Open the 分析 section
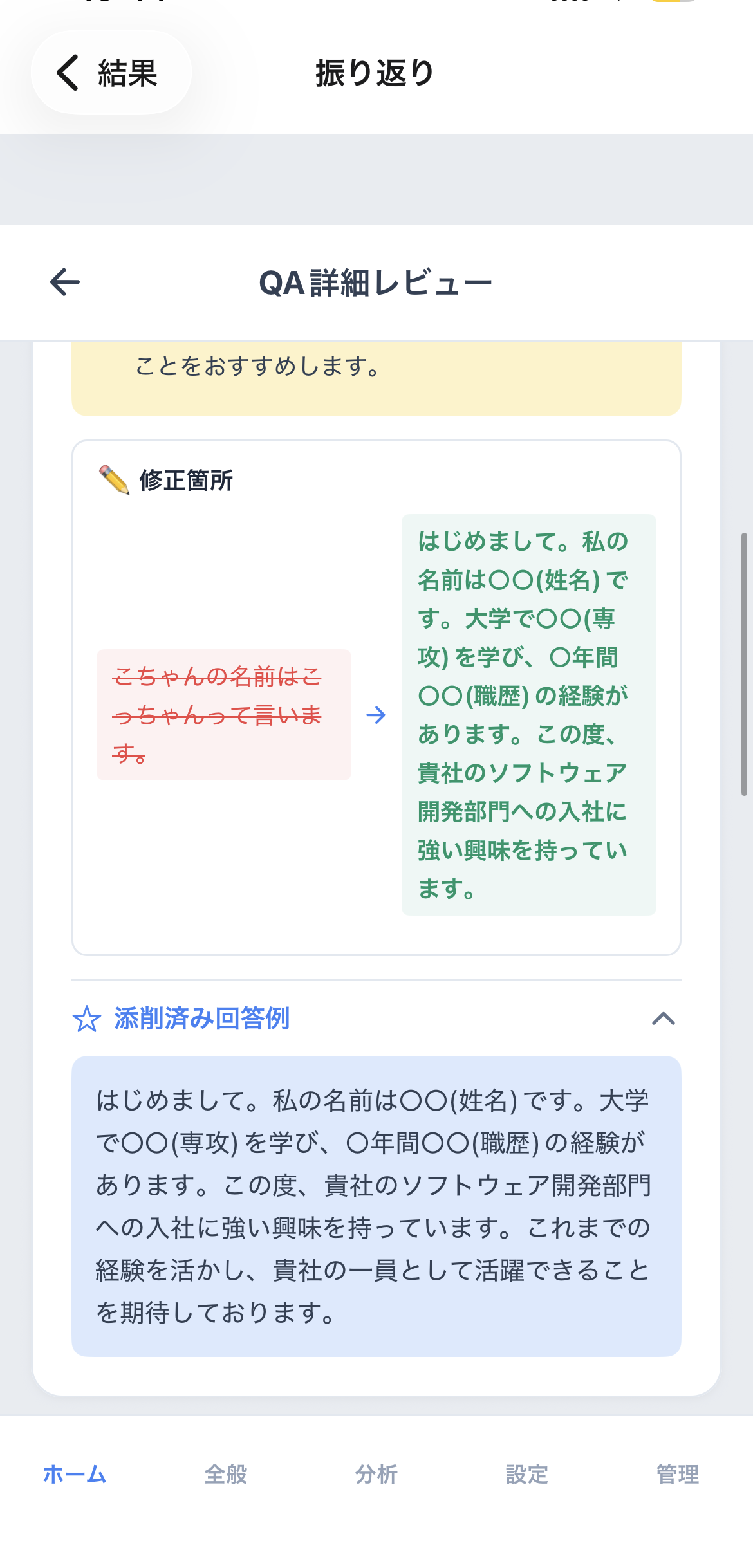The width and height of the screenshot is (753, 1568). click(376, 1475)
